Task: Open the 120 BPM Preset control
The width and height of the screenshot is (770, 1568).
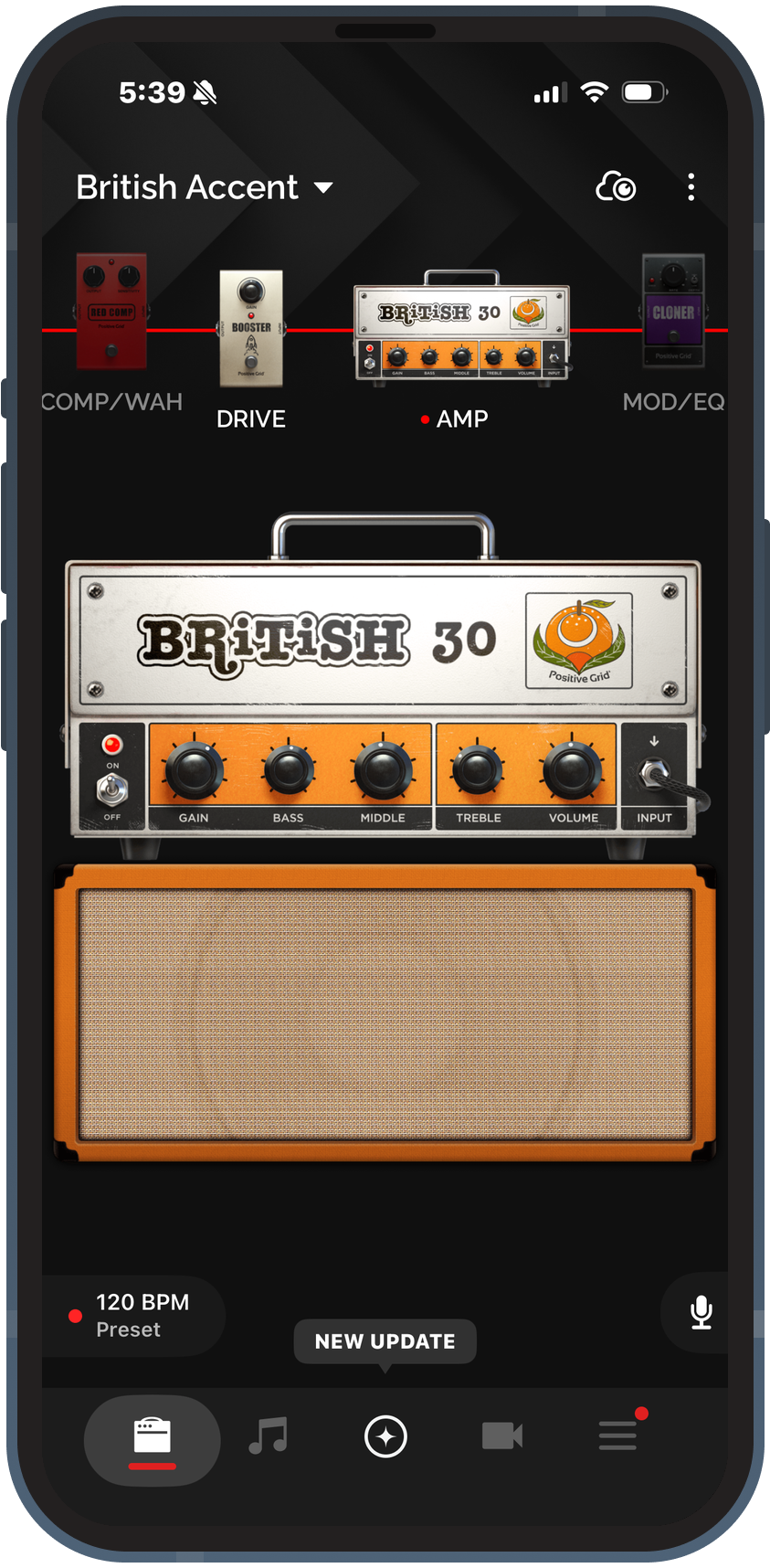Action: pyautogui.click(x=133, y=1316)
